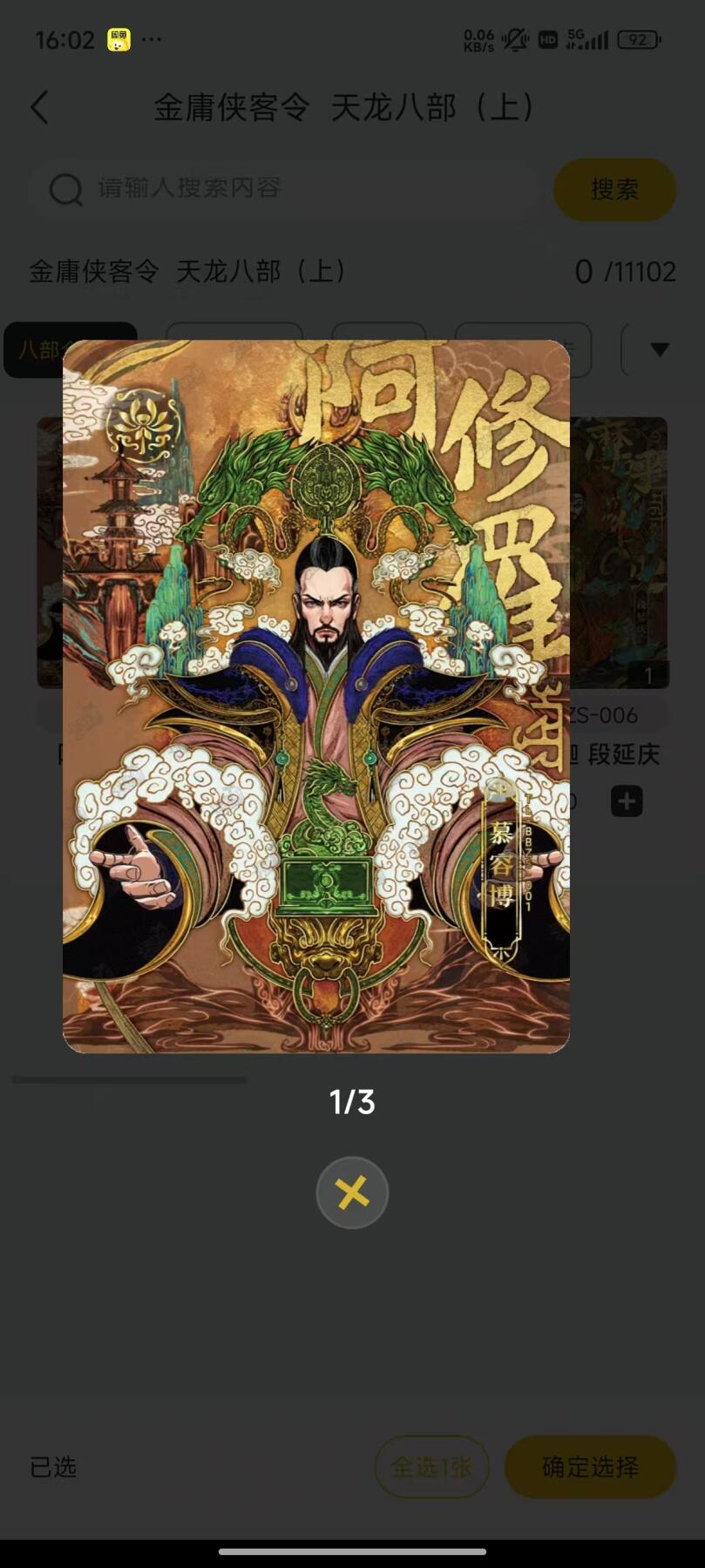This screenshot has width=705, height=1568.
Task: Expand the category dropdown arrow
Action: 660,349
